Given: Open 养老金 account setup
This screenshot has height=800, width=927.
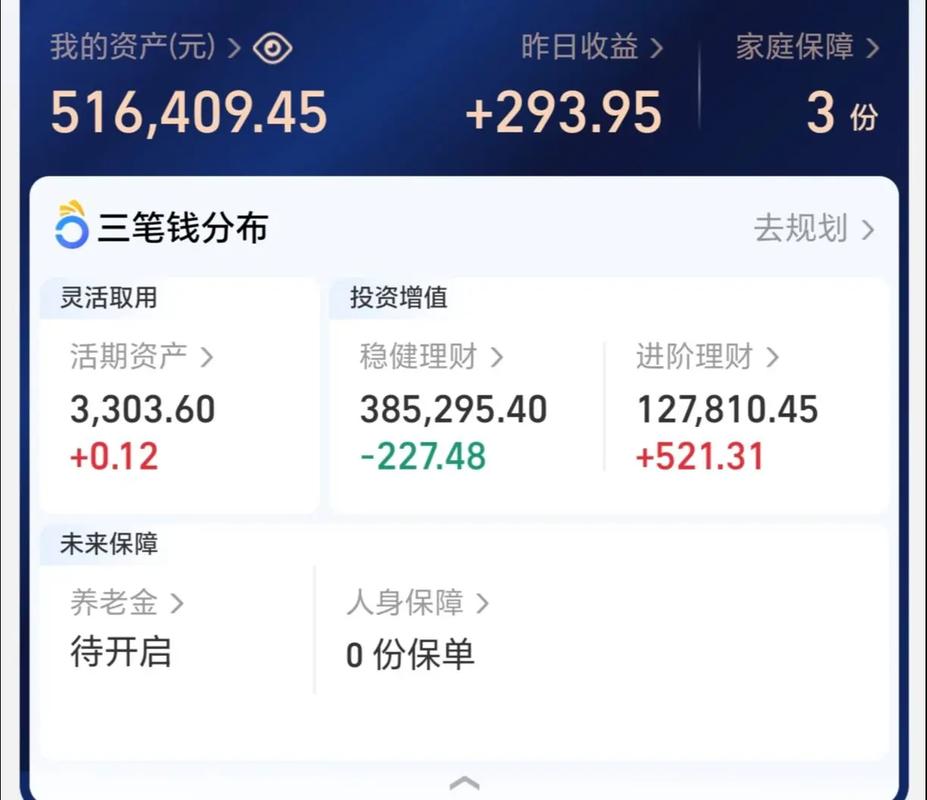Looking at the screenshot, I should pyautogui.click(x=127, y=603).
